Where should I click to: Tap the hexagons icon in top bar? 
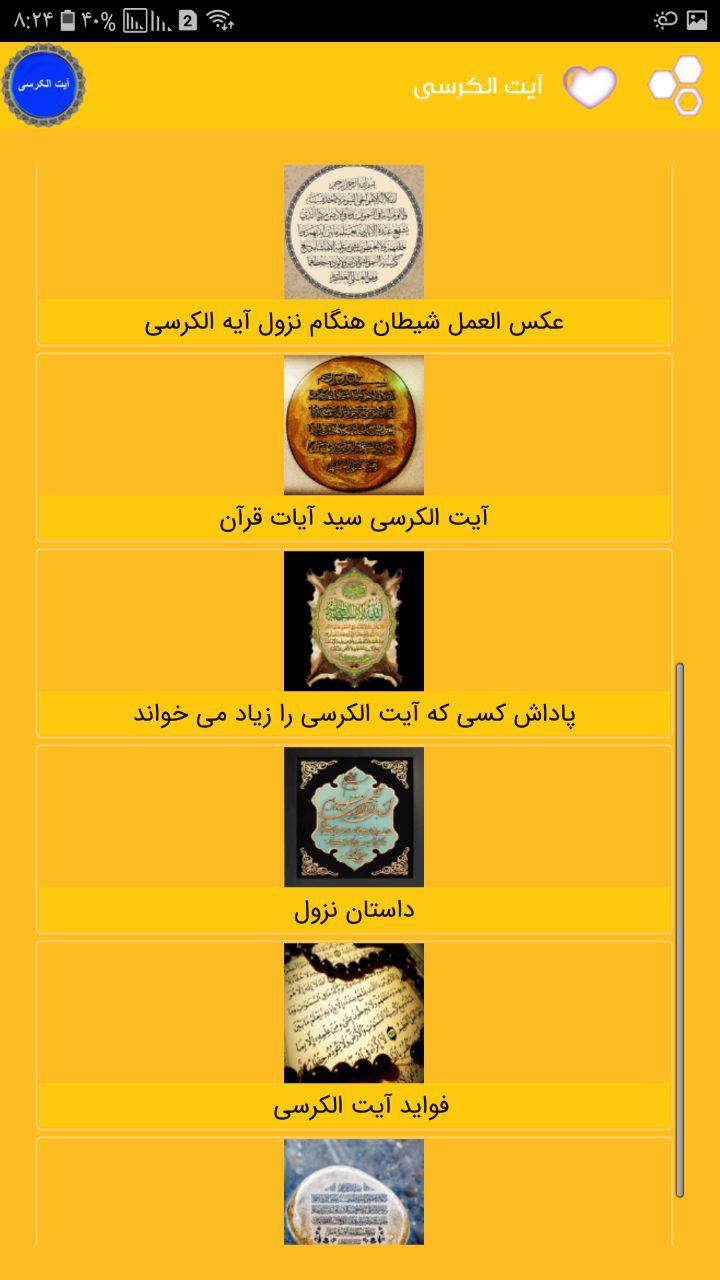(x=676, y=86)
